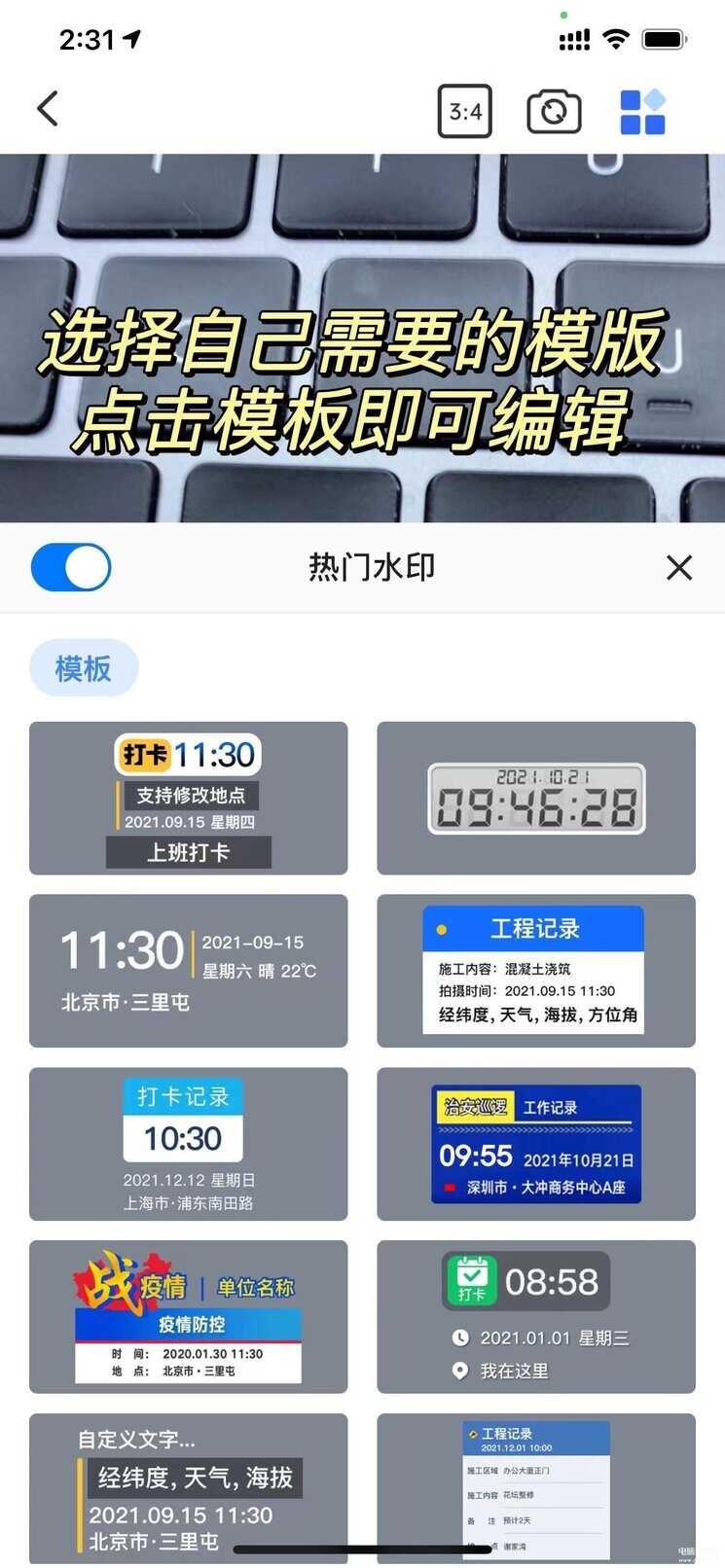Screen dimensions: 725x1568
Task: Open the blue grid templates icon
Action: click(642, 112)
